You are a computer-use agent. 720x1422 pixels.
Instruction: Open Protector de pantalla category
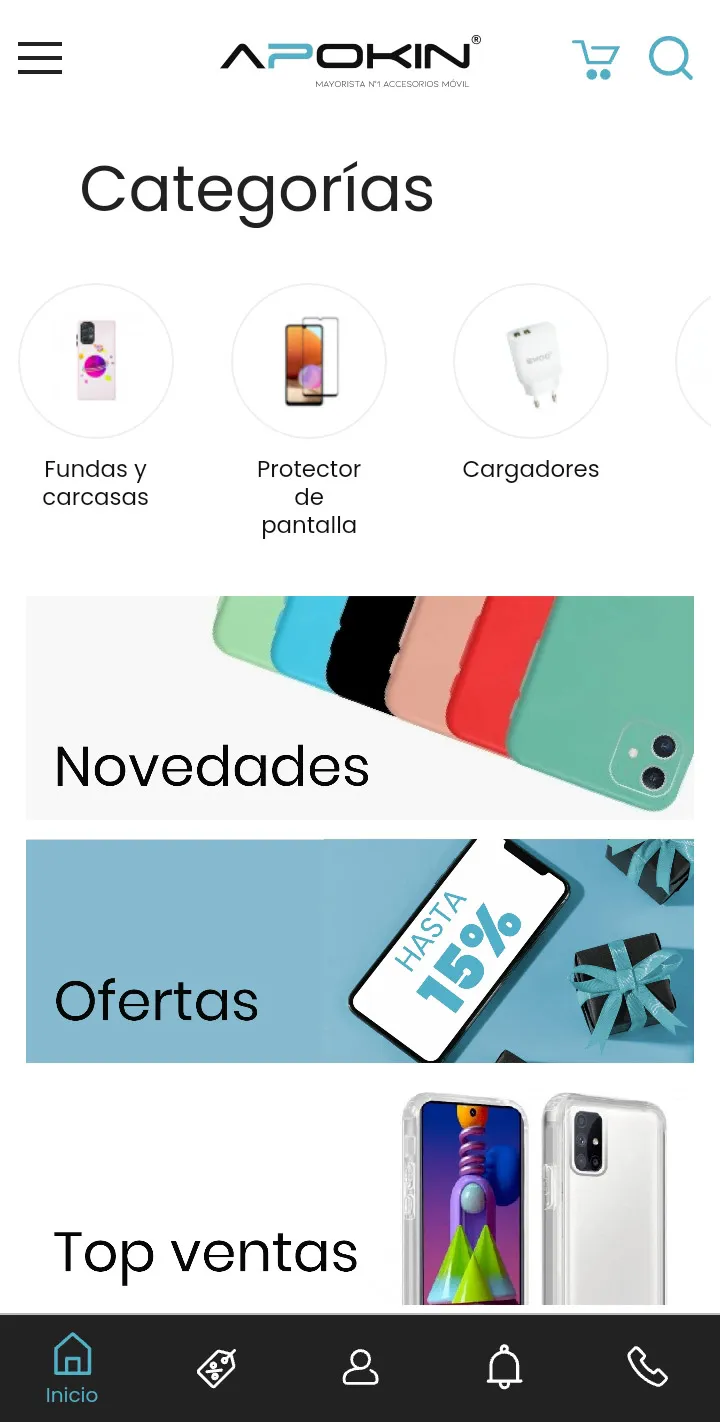tap(309, 362)
